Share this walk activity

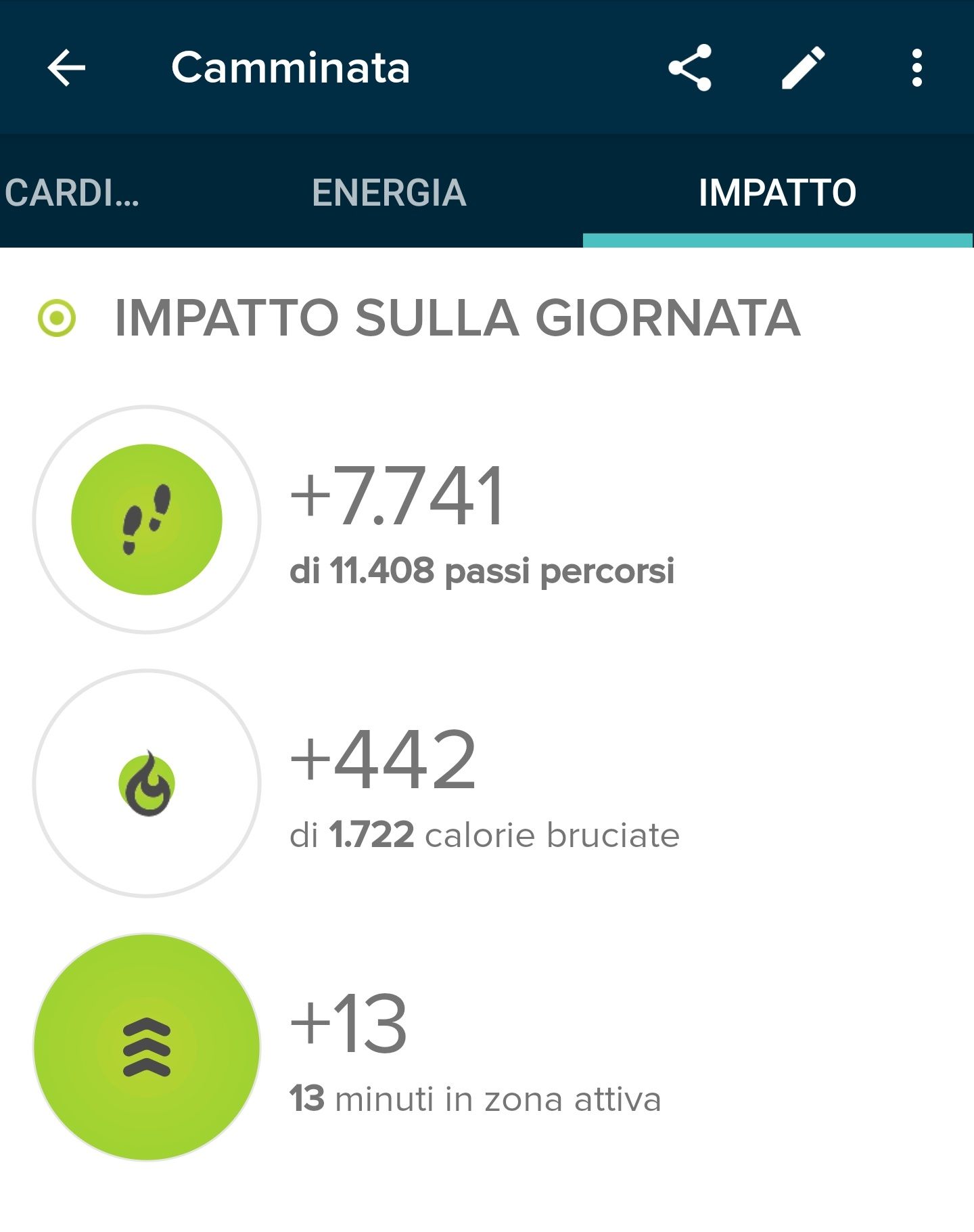pyautogui.click(x=690, y=68)
